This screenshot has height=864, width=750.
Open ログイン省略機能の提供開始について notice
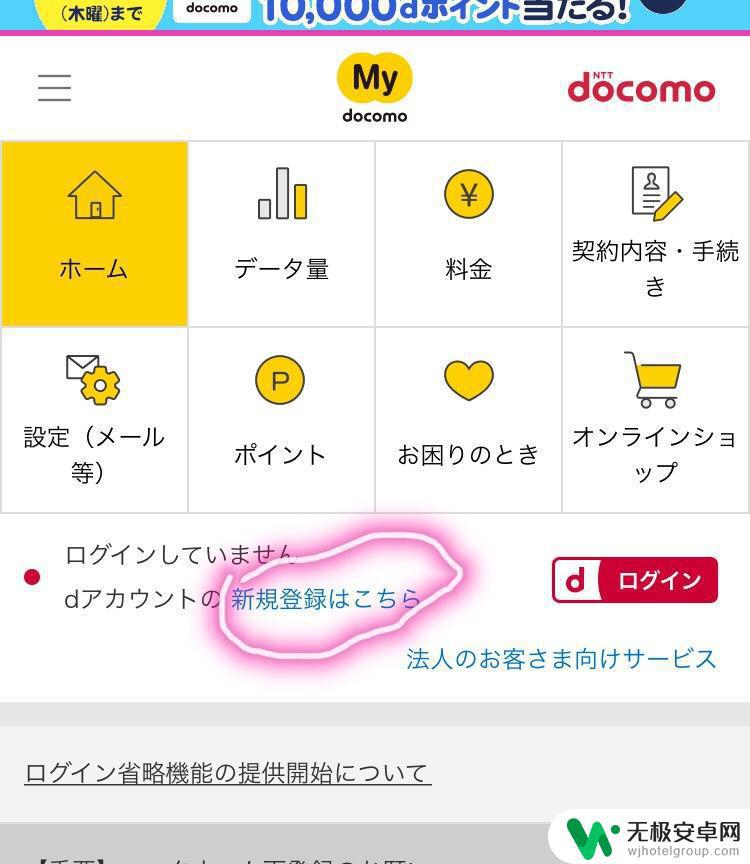[228, 773]
